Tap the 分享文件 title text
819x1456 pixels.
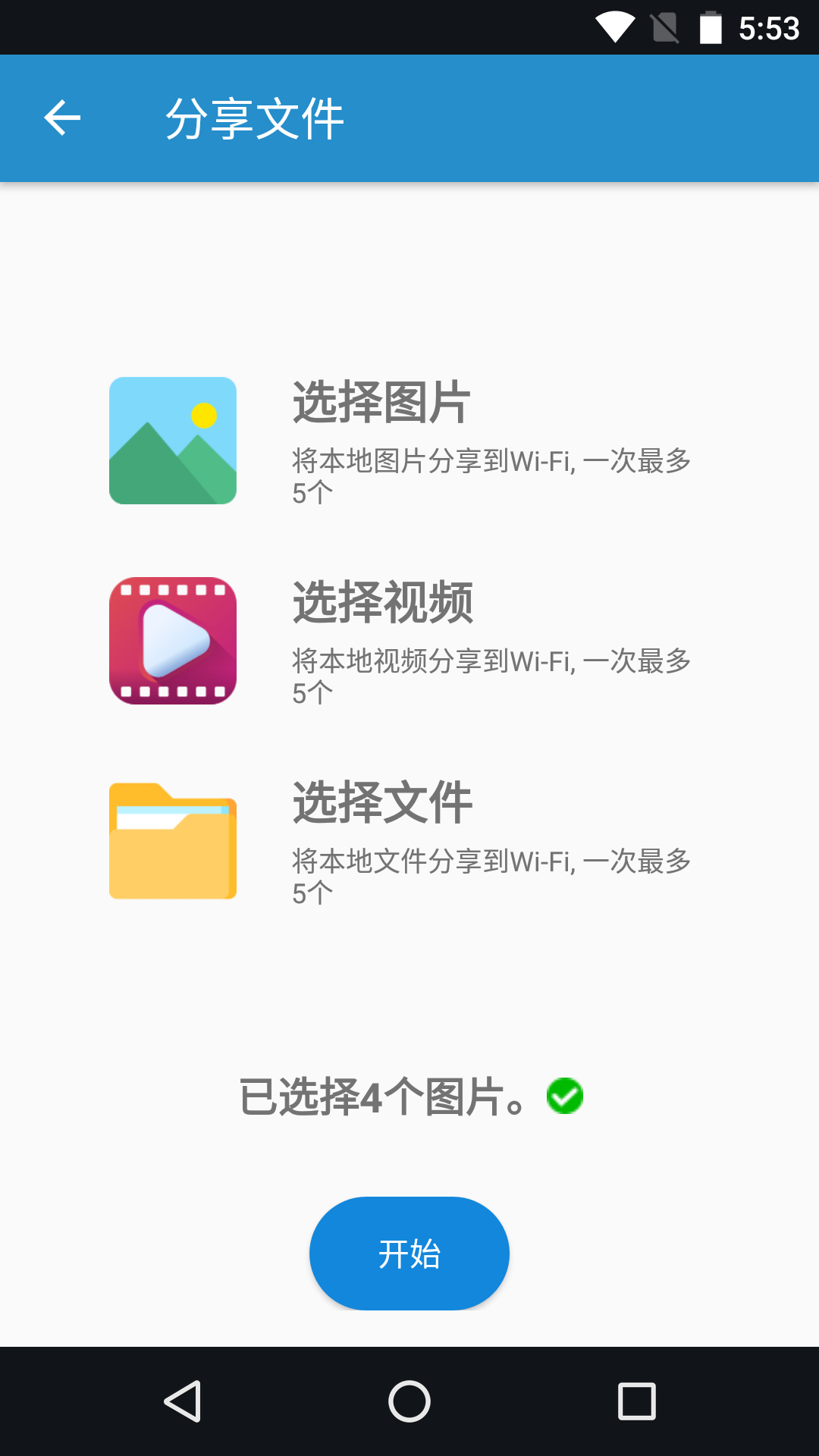click(x=256, y=118)
